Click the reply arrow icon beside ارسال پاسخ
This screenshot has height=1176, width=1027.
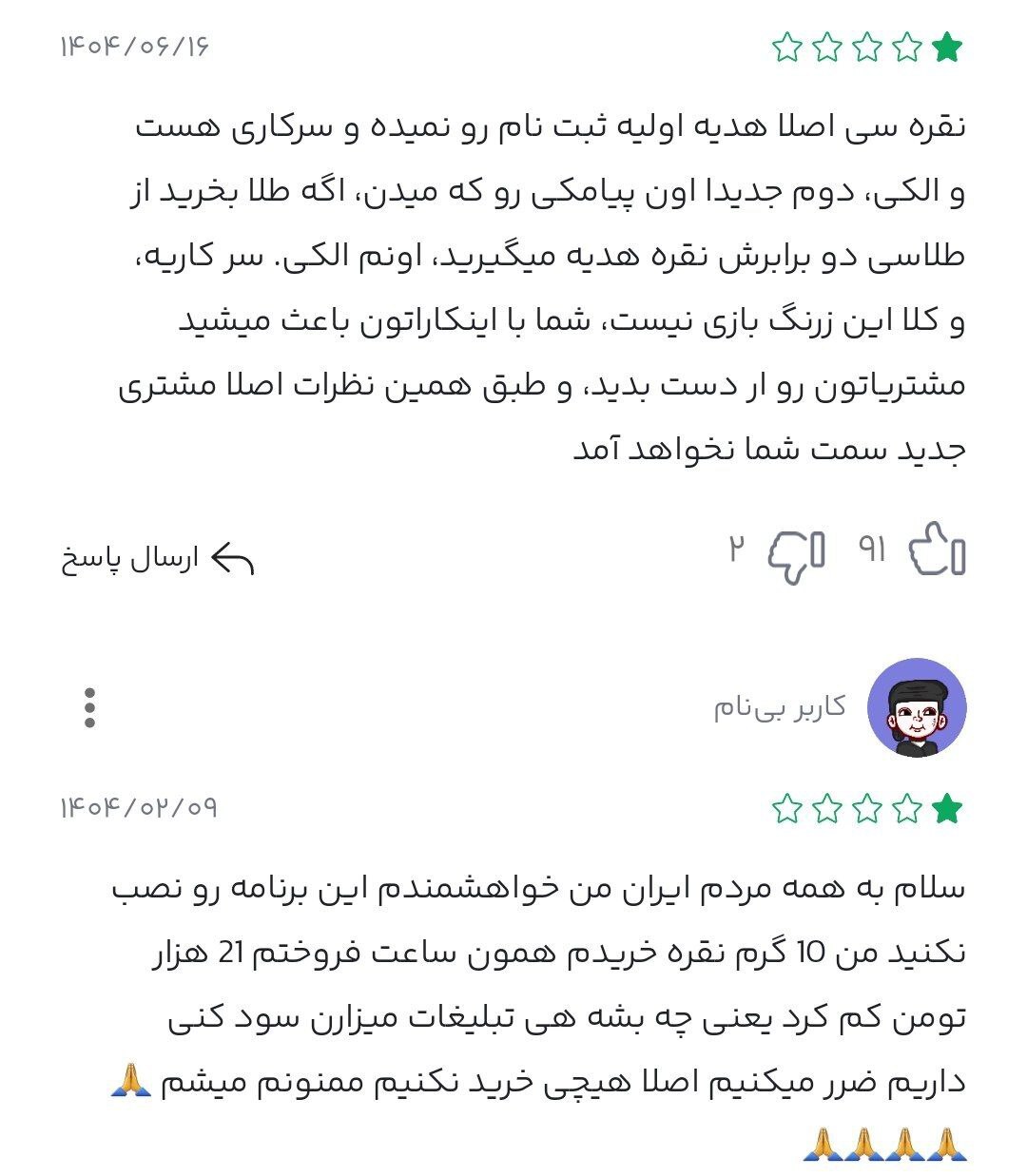coord(231,559)
